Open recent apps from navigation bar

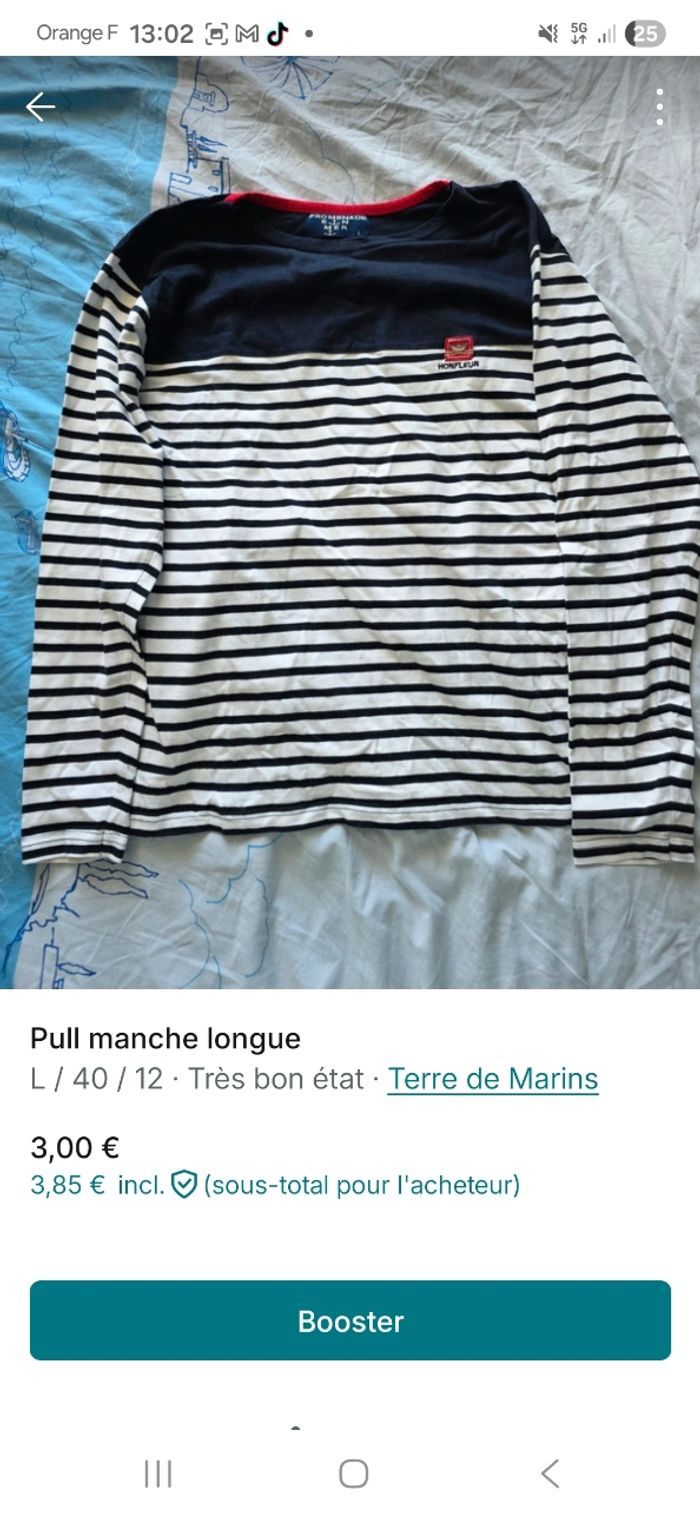[158, 1473]
